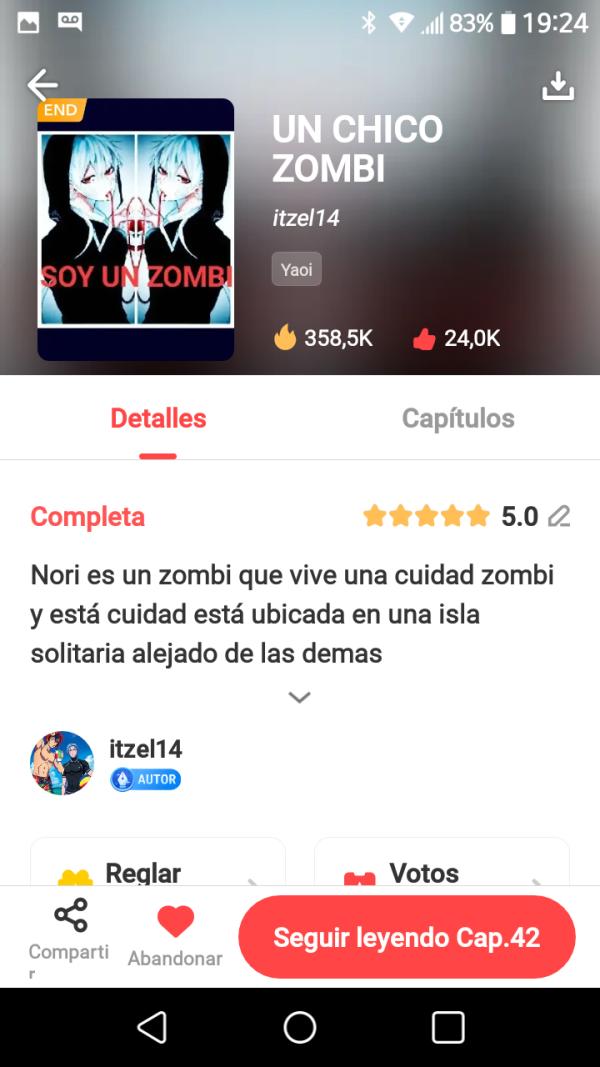Continue reading with Seguir leyendo Cap.42
The image size is (600, 1067).
407,937
